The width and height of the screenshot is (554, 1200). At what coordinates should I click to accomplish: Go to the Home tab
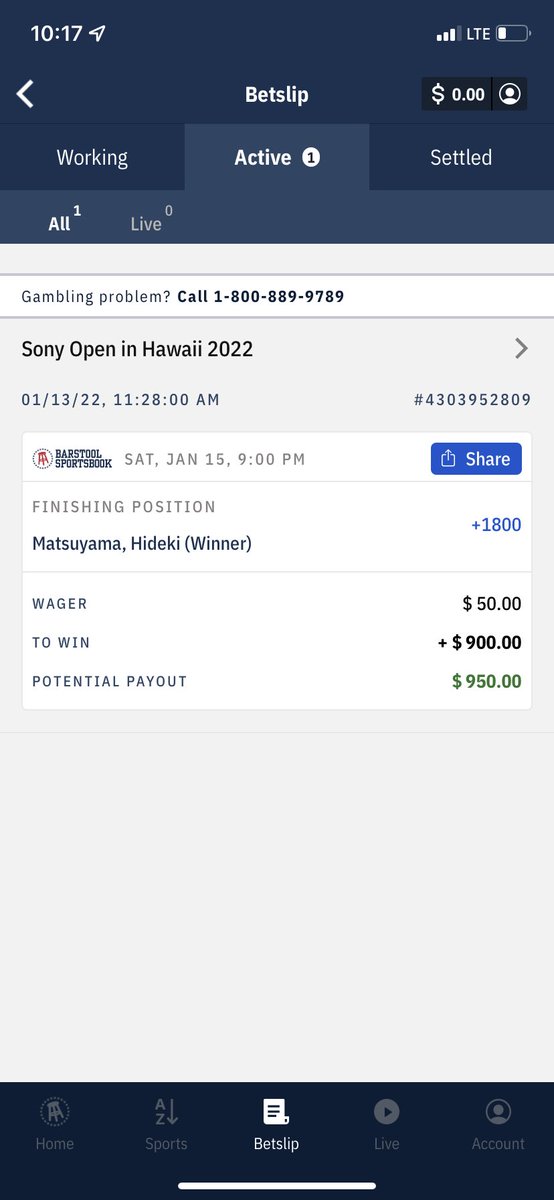(55, 1124)
